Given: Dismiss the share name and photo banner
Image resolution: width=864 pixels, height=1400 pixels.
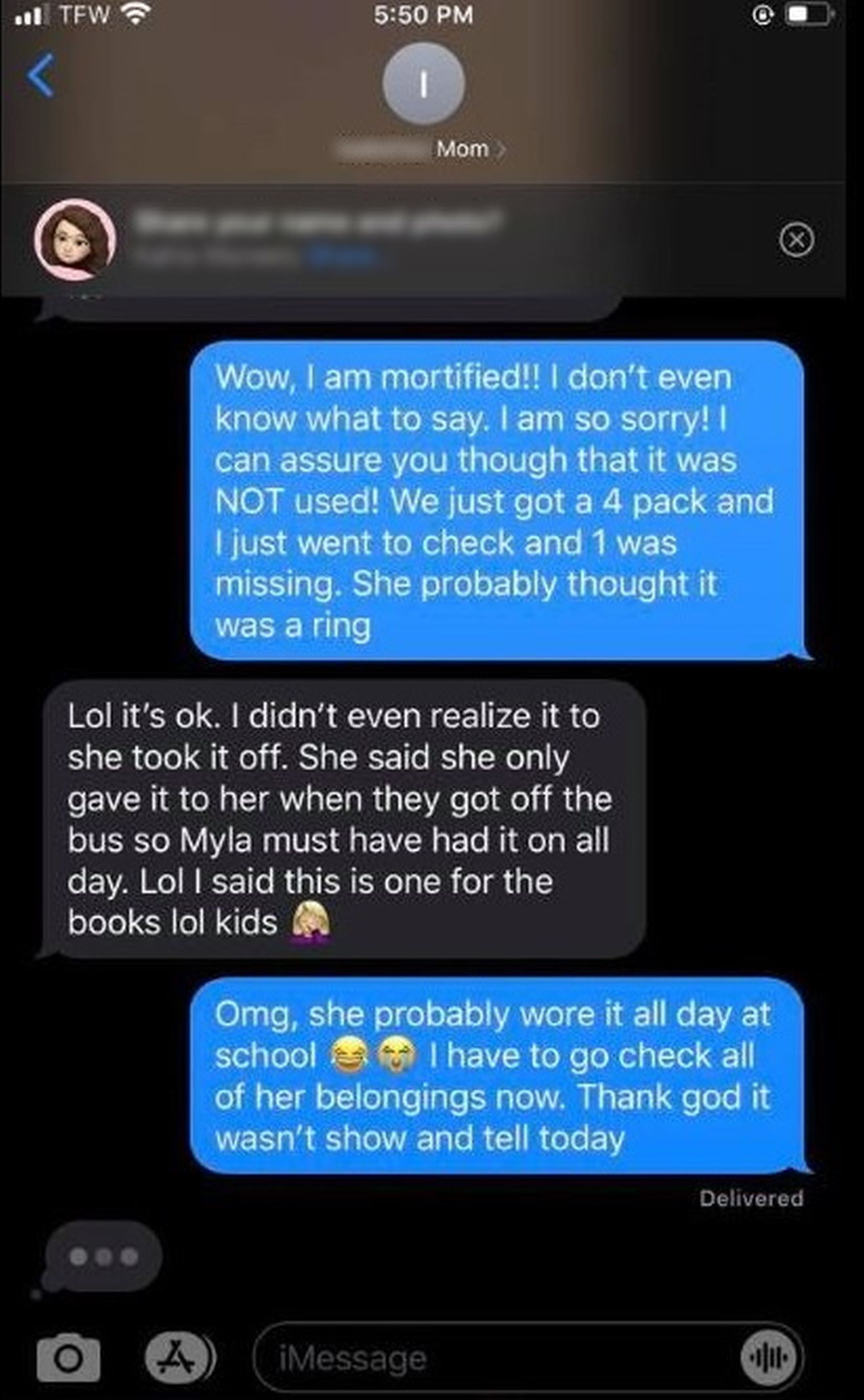Looking at the screenshot, I should point(797,239).
